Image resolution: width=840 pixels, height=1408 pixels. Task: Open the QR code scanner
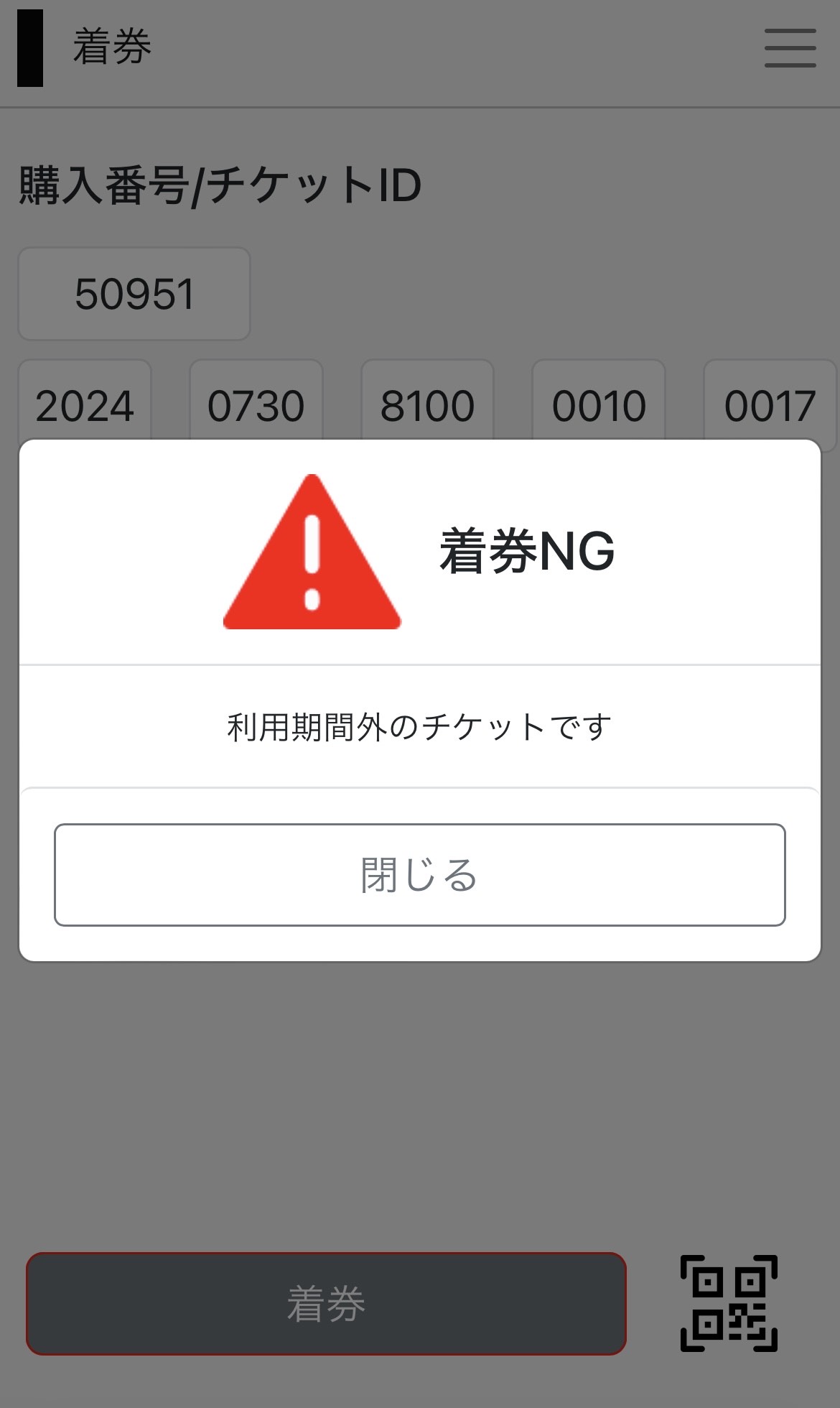[x=729, y=1303]
